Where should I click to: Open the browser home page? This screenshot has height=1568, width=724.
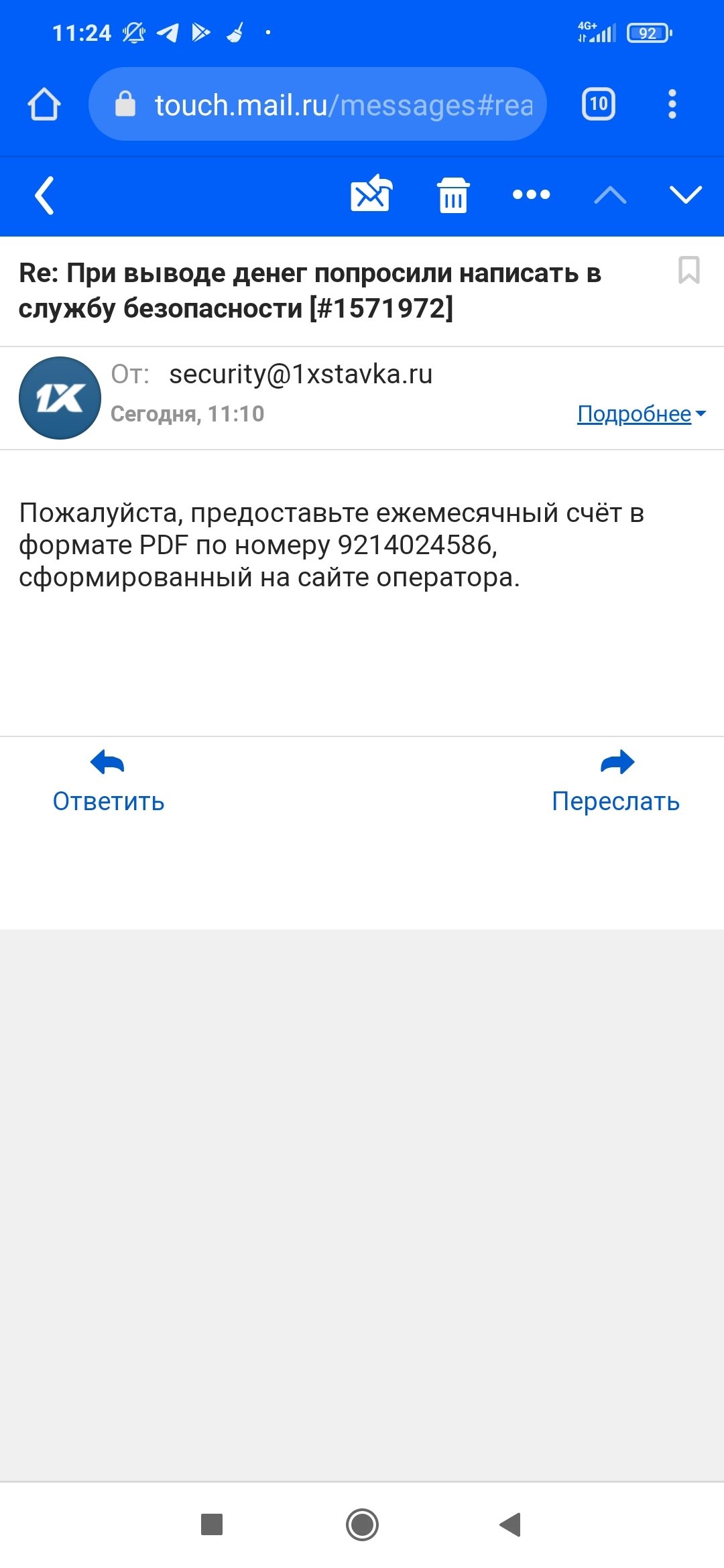click(x=44, y=105)
